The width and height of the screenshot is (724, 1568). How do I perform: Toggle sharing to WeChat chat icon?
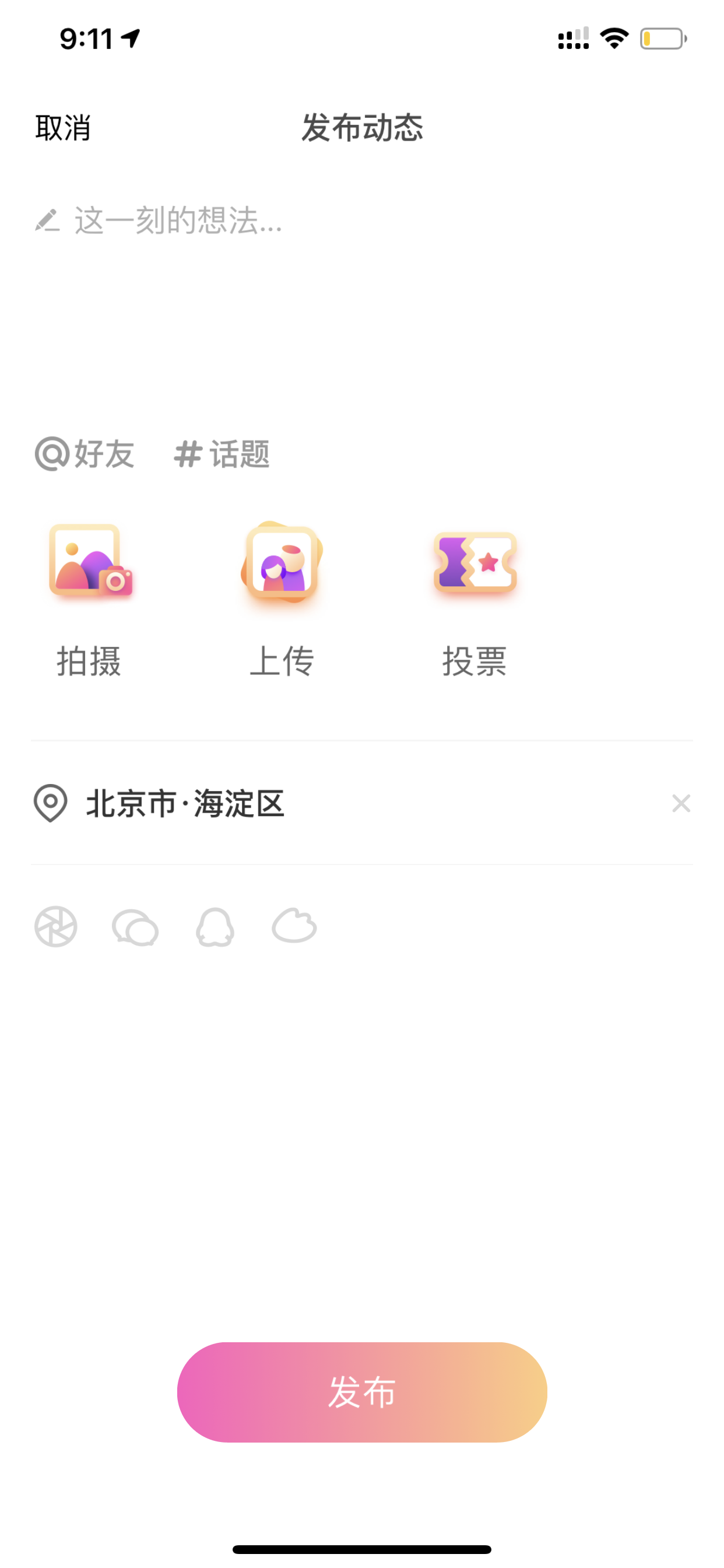pos(135,927)
